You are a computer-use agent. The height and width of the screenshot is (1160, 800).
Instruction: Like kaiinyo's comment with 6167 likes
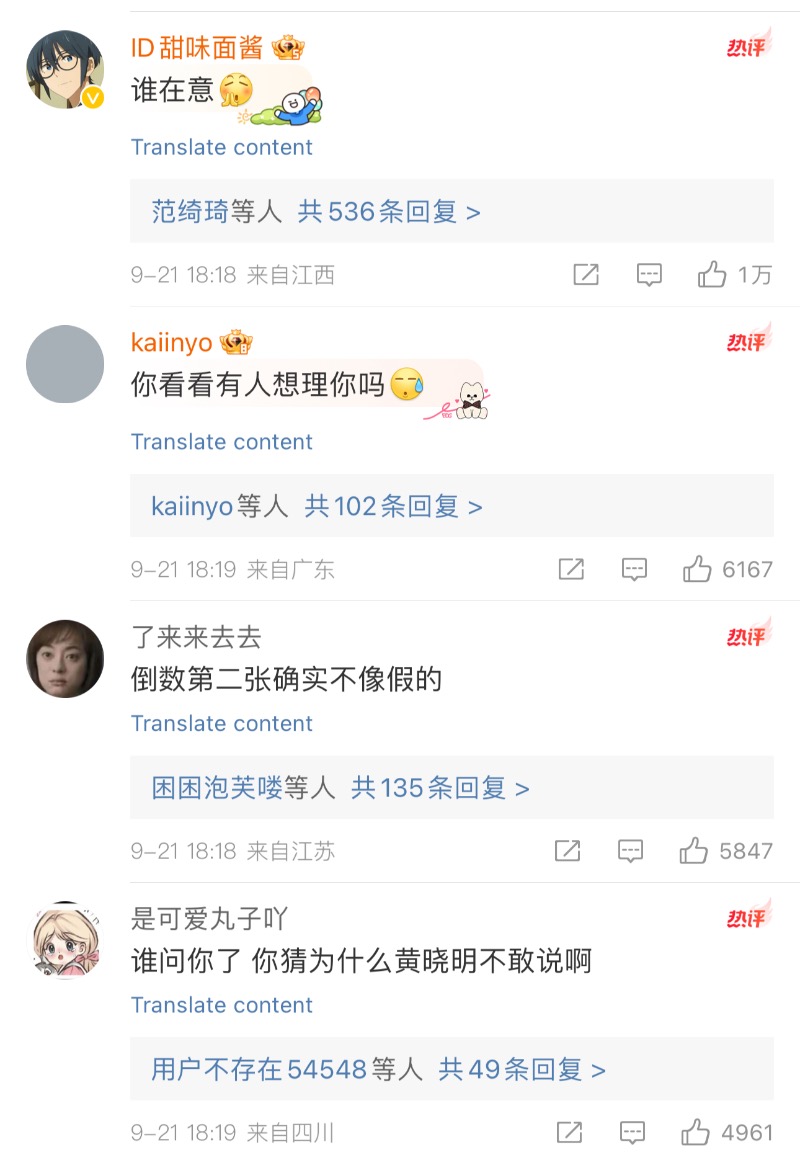697,570
